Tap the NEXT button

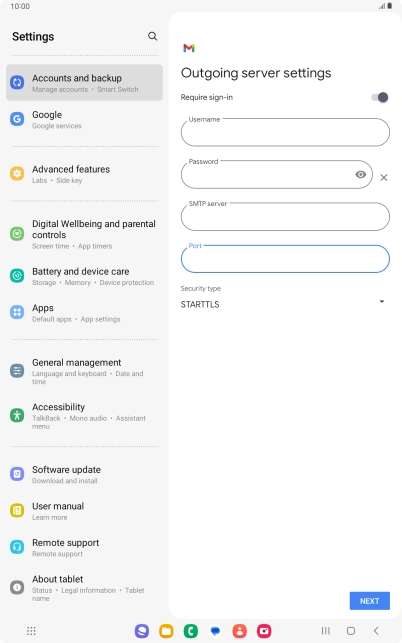click(370, 601)
